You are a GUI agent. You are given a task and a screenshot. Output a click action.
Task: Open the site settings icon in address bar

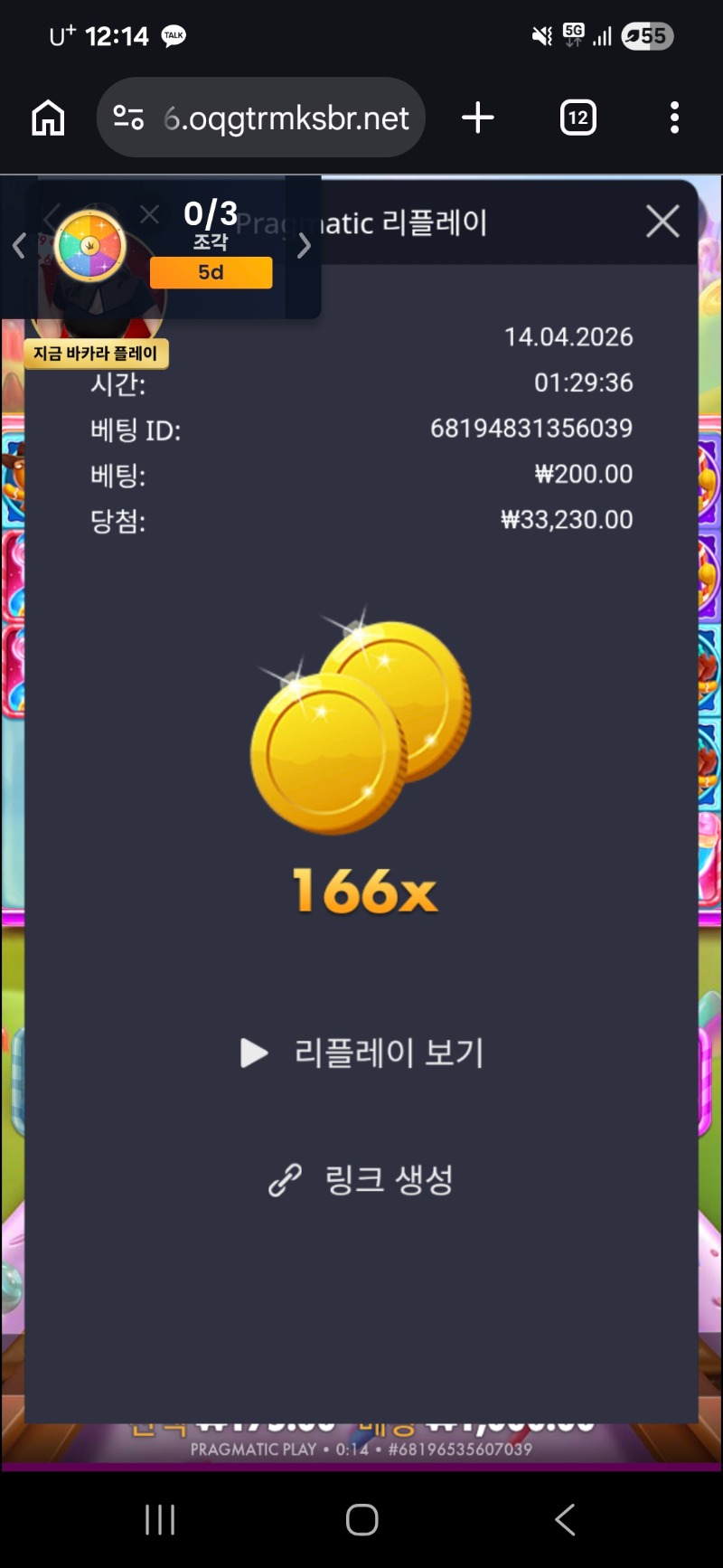click(x=128, y=118)
